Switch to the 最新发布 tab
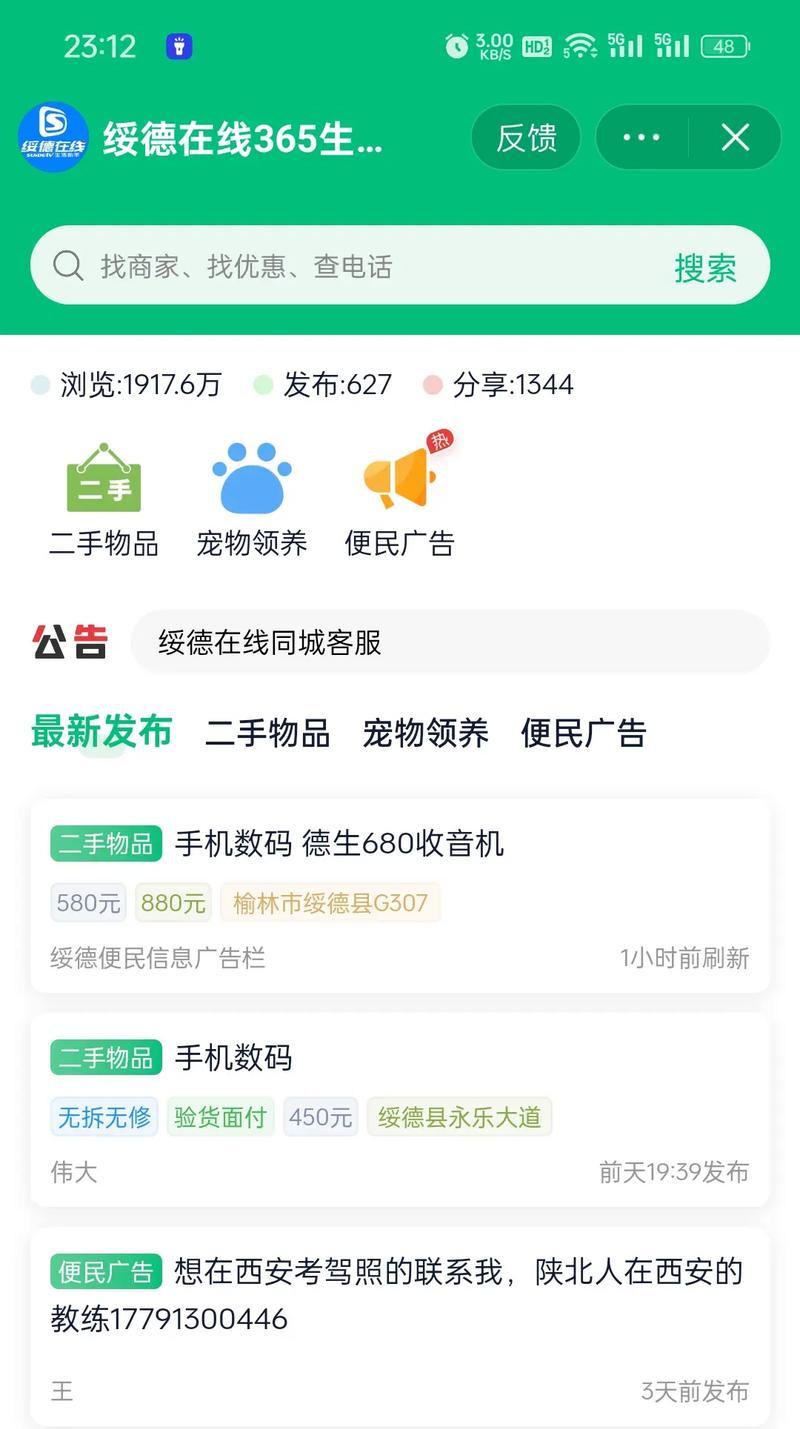800x1429 pixels. tap(102, 732)
